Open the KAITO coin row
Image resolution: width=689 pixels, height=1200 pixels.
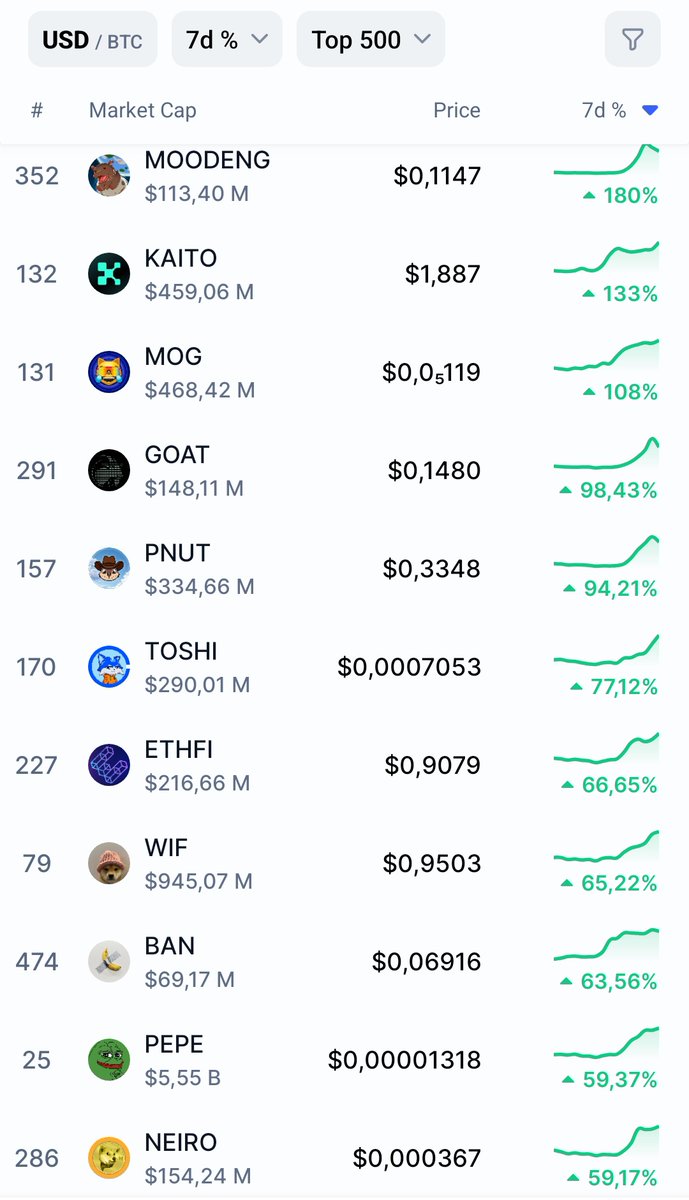344,274
